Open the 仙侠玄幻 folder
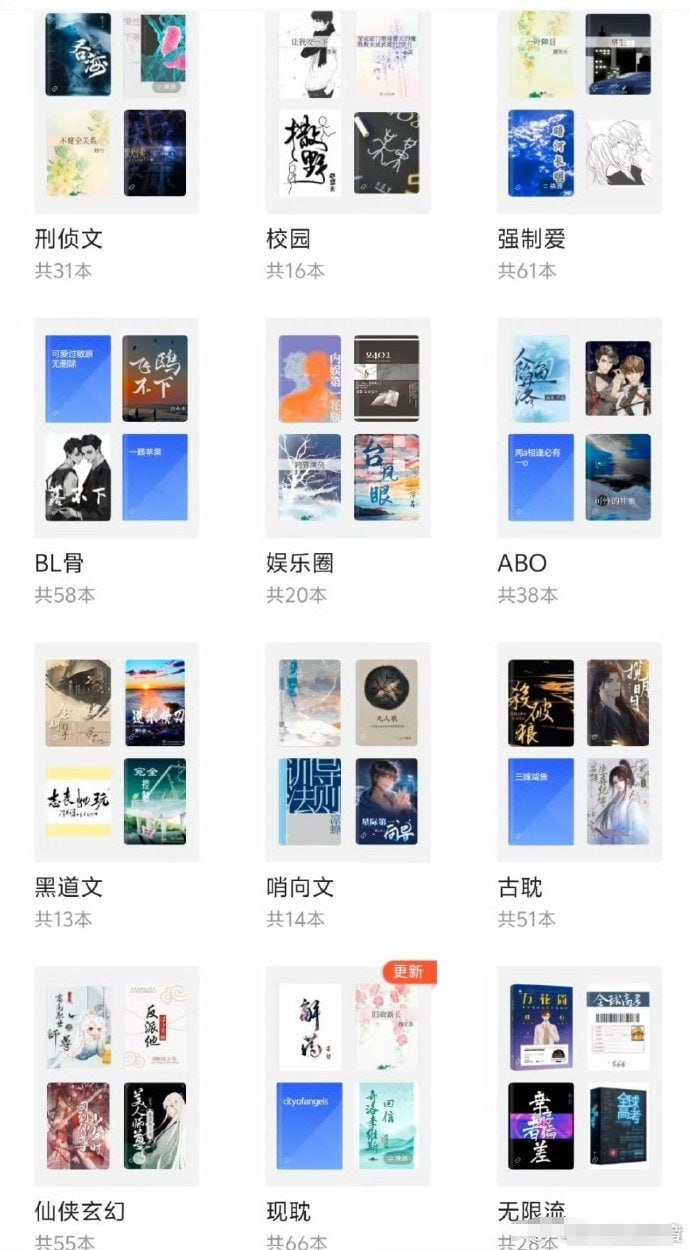This screenshot has height=1250, width=690. click(116, 1076)
